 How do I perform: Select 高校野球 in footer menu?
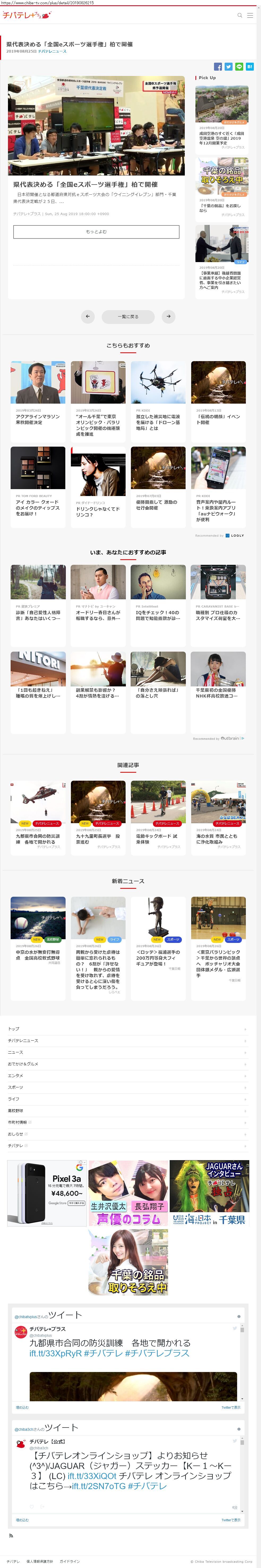click(x=16, y=1110)
